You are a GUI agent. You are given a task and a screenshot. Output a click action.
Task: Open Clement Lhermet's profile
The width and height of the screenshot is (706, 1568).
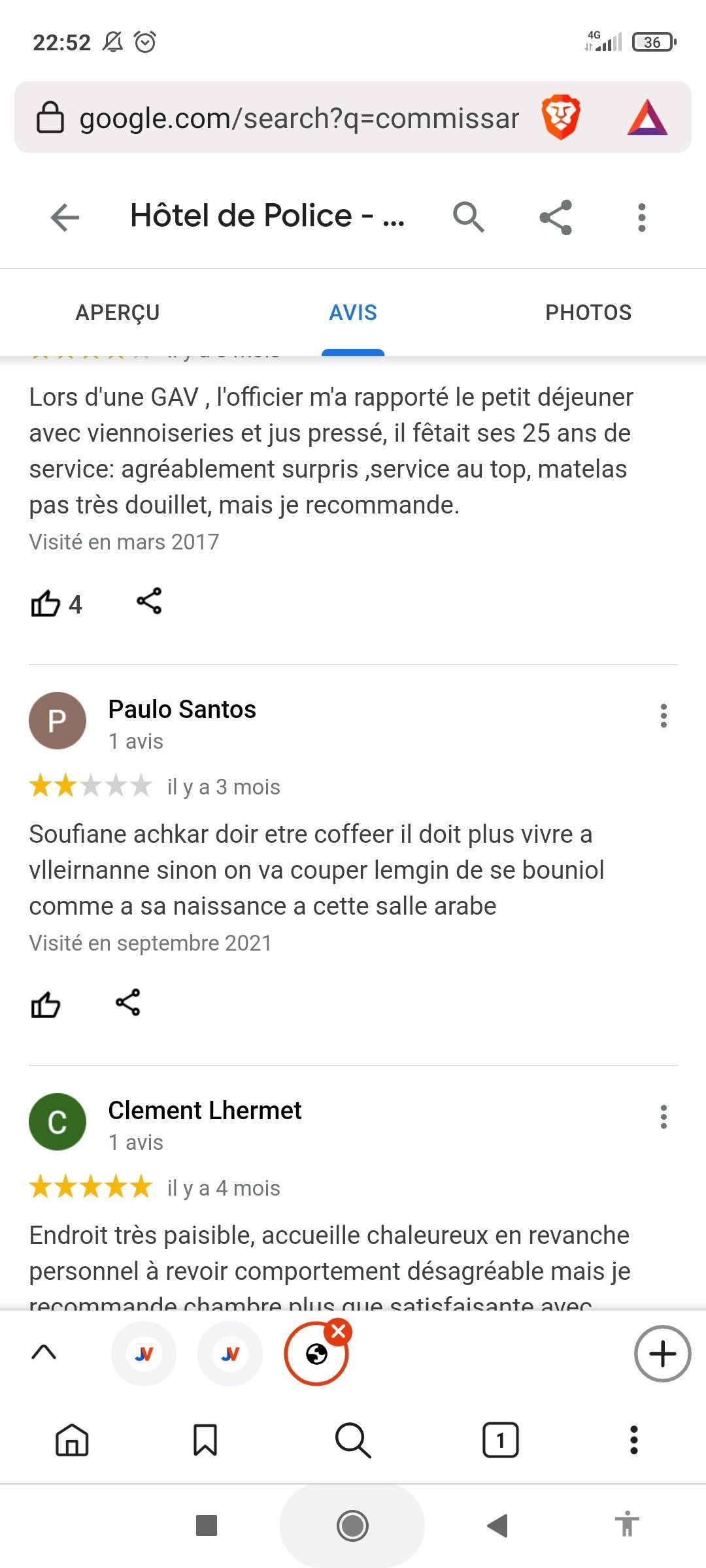(204, 1111)
